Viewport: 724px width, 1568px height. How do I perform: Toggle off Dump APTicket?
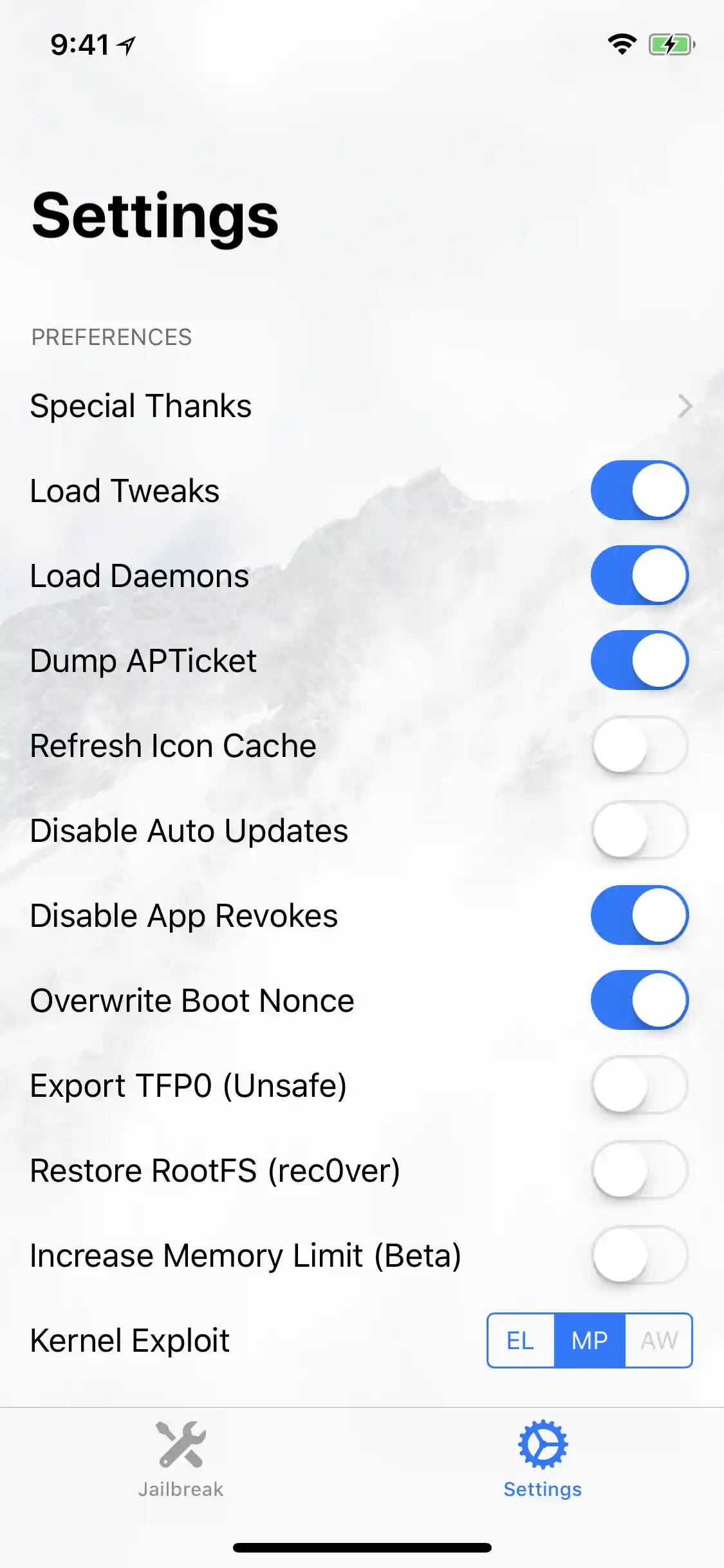639,660
